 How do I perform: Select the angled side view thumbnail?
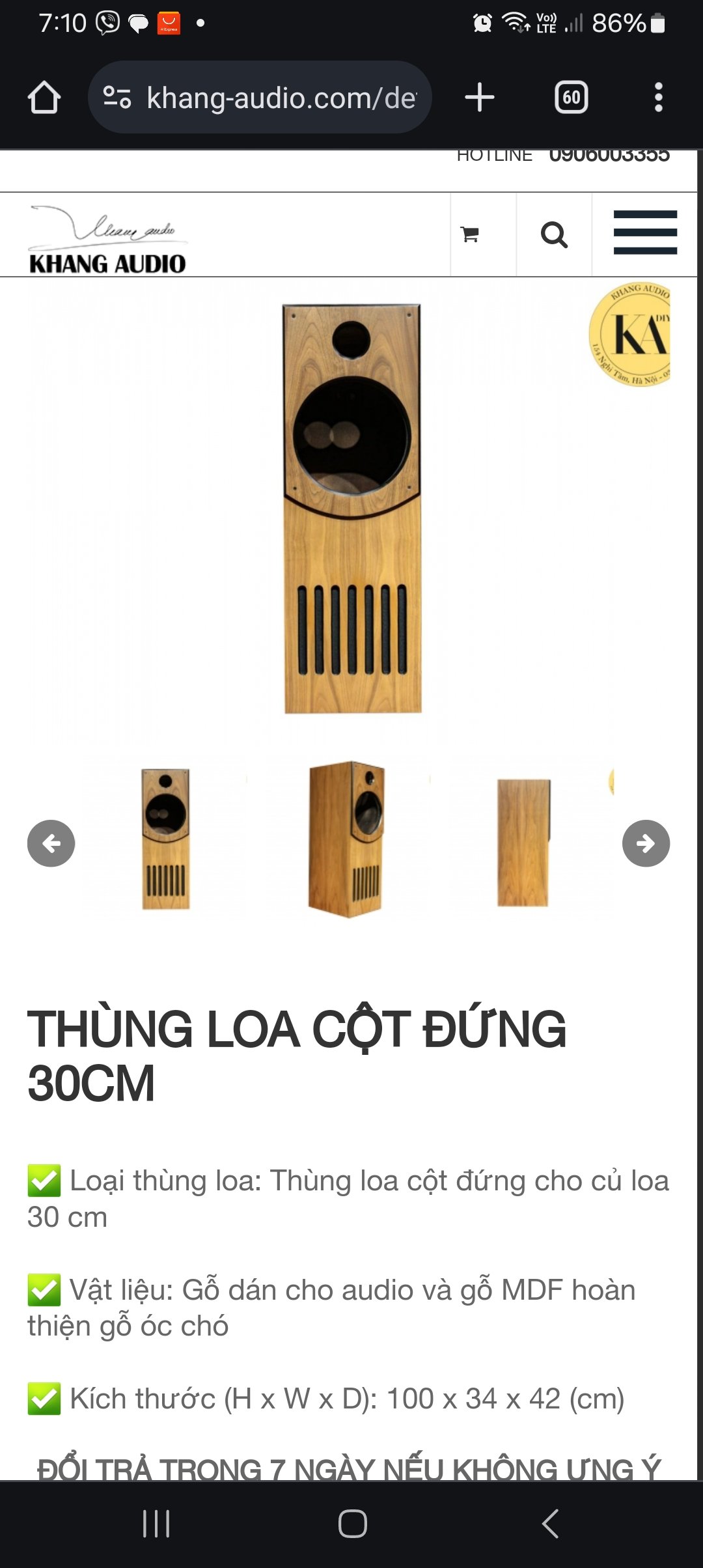click(x=347, y=839)
